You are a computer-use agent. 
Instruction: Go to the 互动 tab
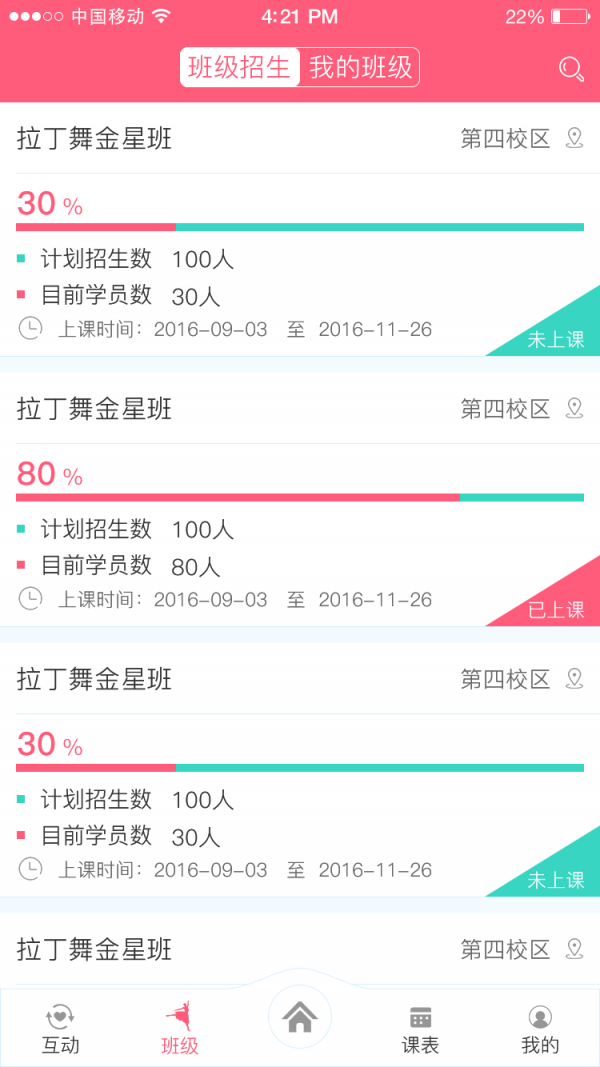click(60, 1030)
